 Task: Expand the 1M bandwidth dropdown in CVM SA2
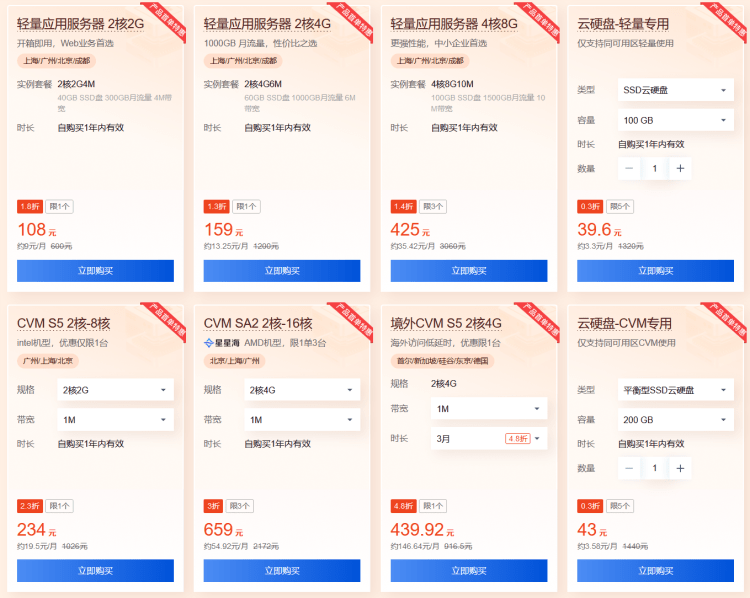point(302,420)
